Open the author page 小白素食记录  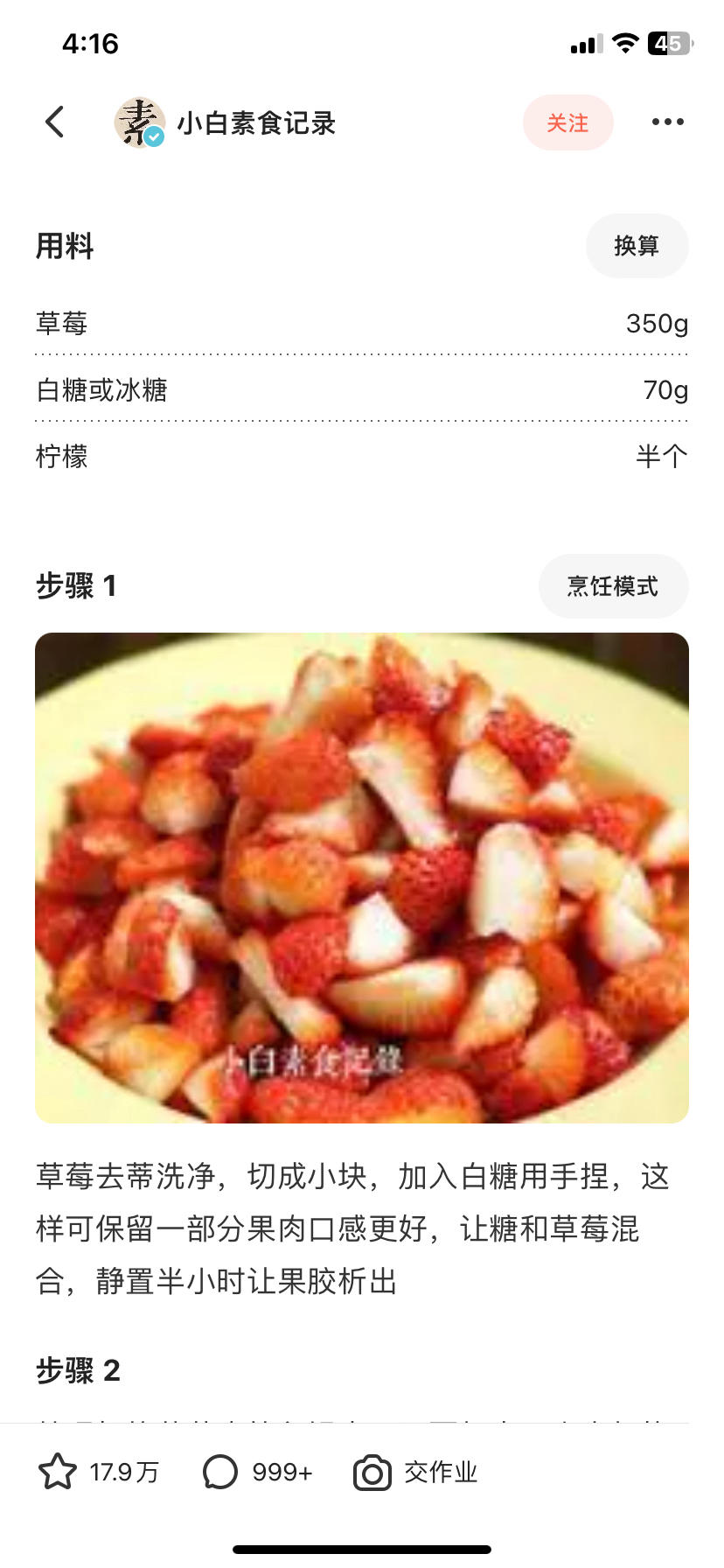(257, 123)
